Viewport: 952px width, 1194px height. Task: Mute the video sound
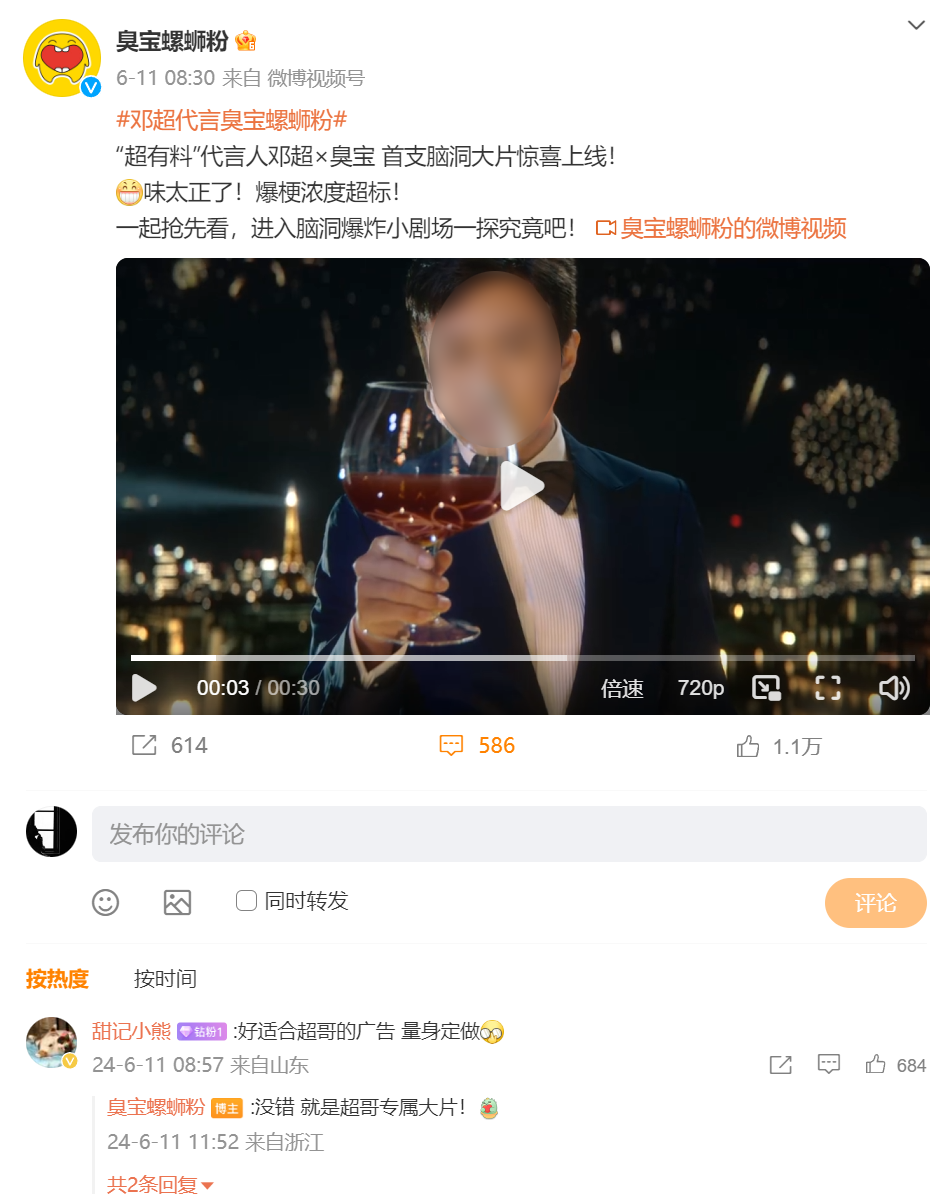click(x=893, y=688)
